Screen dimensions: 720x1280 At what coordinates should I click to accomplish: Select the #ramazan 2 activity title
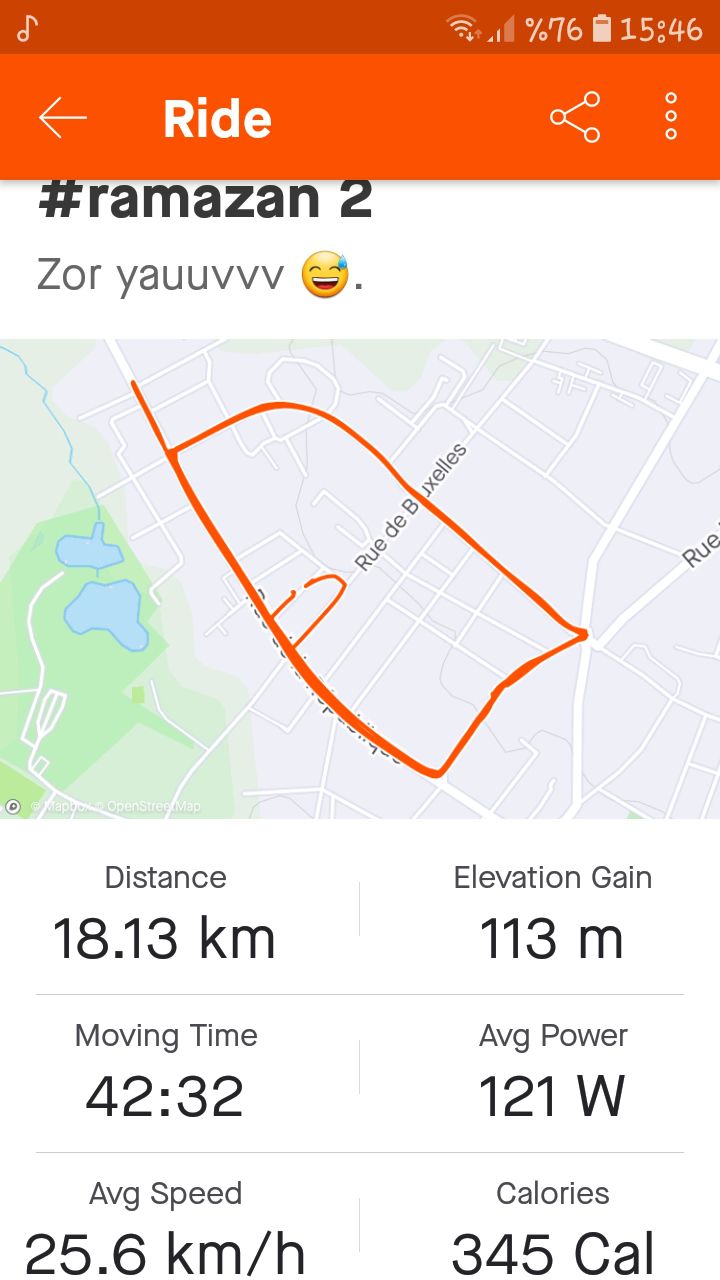click(205, 199)
